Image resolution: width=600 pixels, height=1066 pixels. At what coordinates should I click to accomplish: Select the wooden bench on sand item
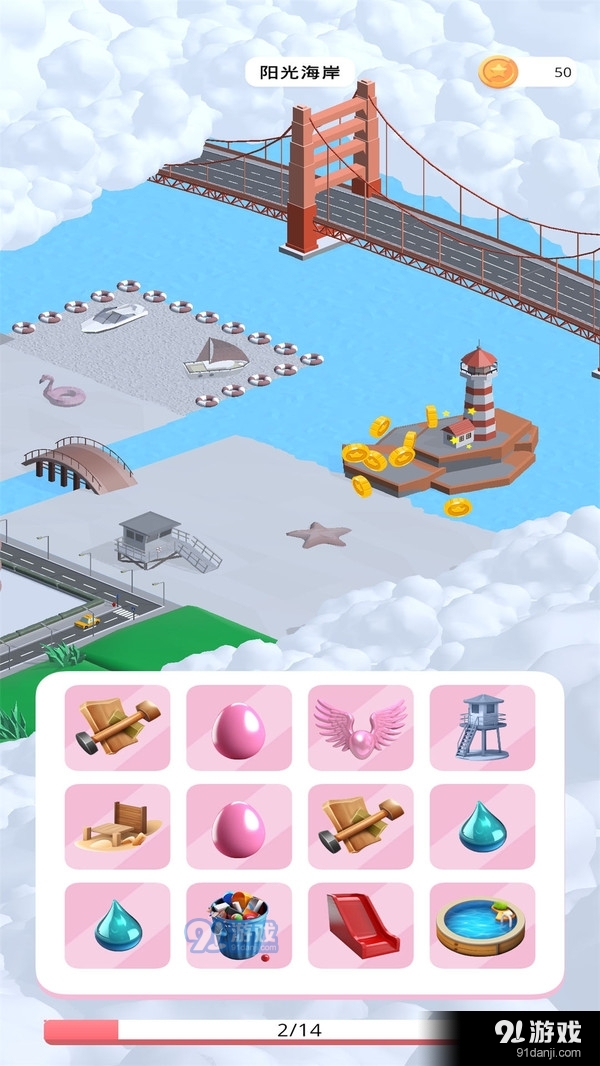(x=117, y=826)
